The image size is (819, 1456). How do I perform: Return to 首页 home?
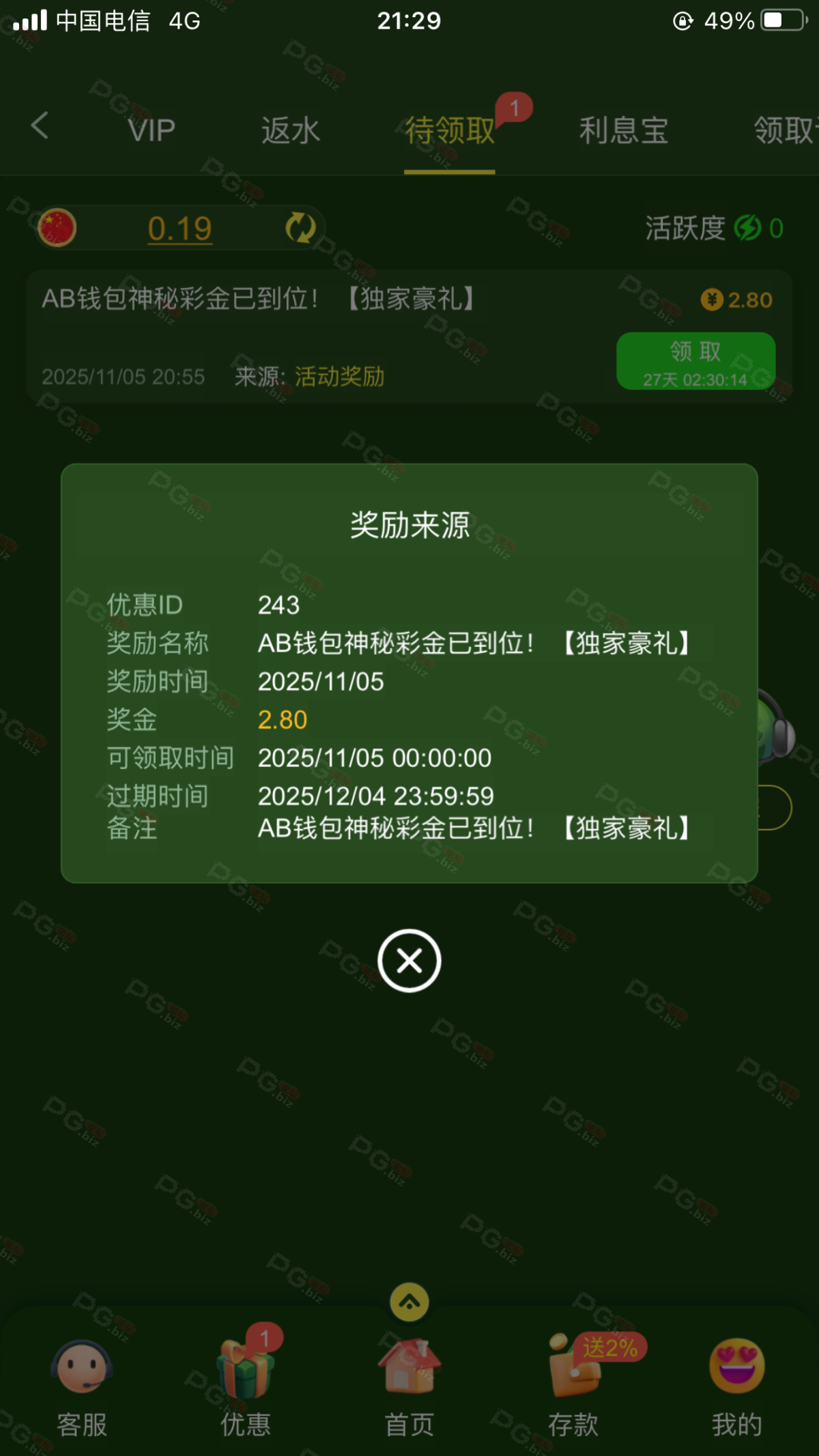409,1385
